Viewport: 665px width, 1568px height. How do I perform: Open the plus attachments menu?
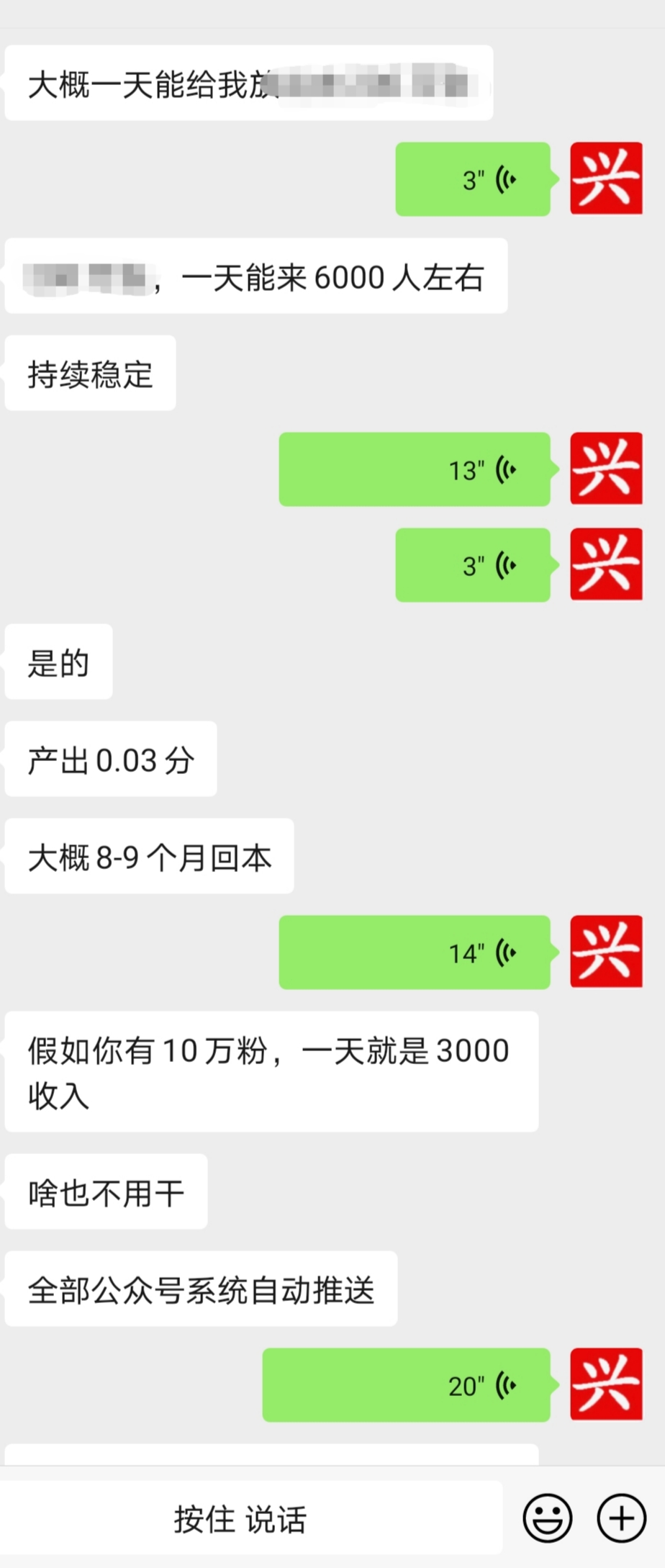(621, 1518)
